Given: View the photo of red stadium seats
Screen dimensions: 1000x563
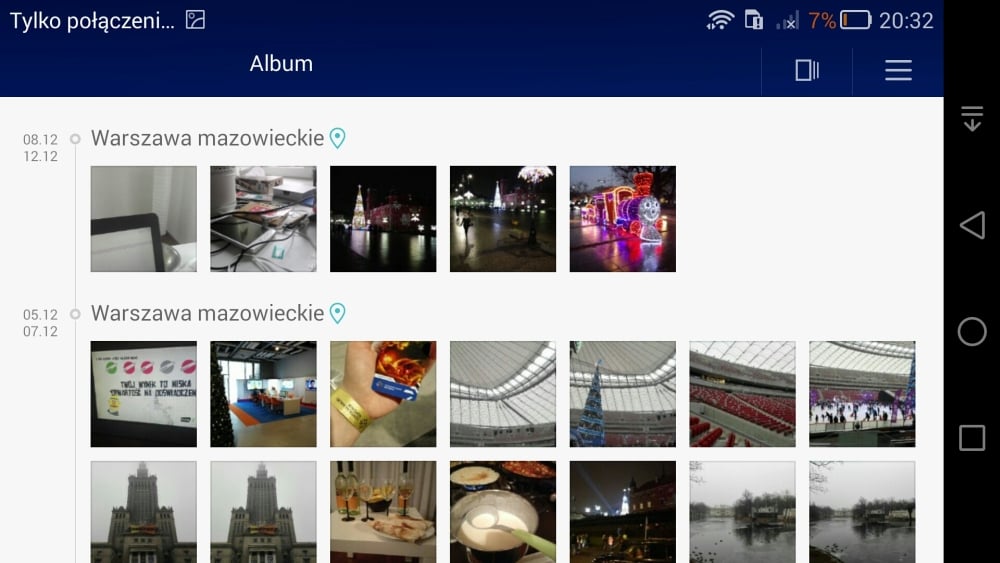Looking at the screenshot, I should tap(742, 394).
